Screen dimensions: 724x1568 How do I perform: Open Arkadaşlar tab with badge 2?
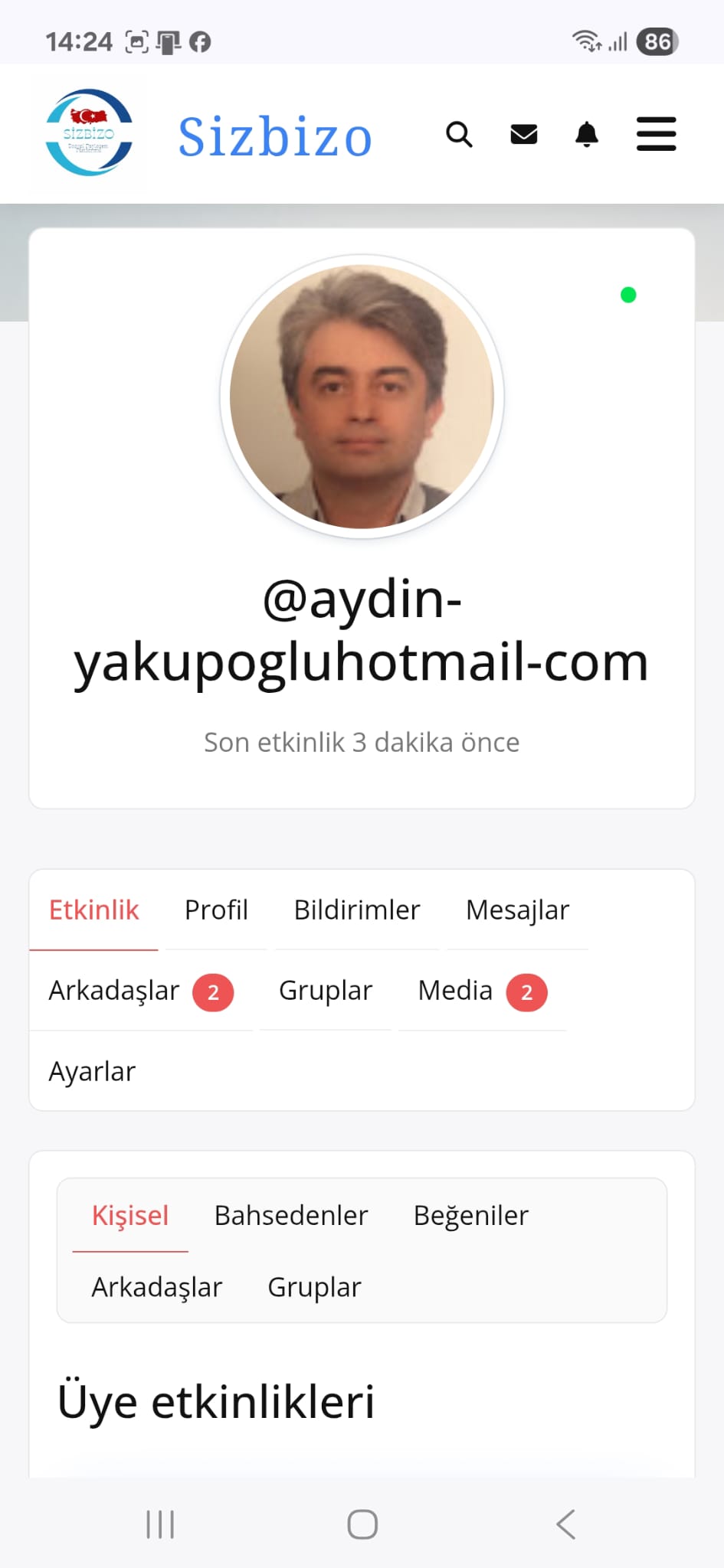tap(115, 991)
